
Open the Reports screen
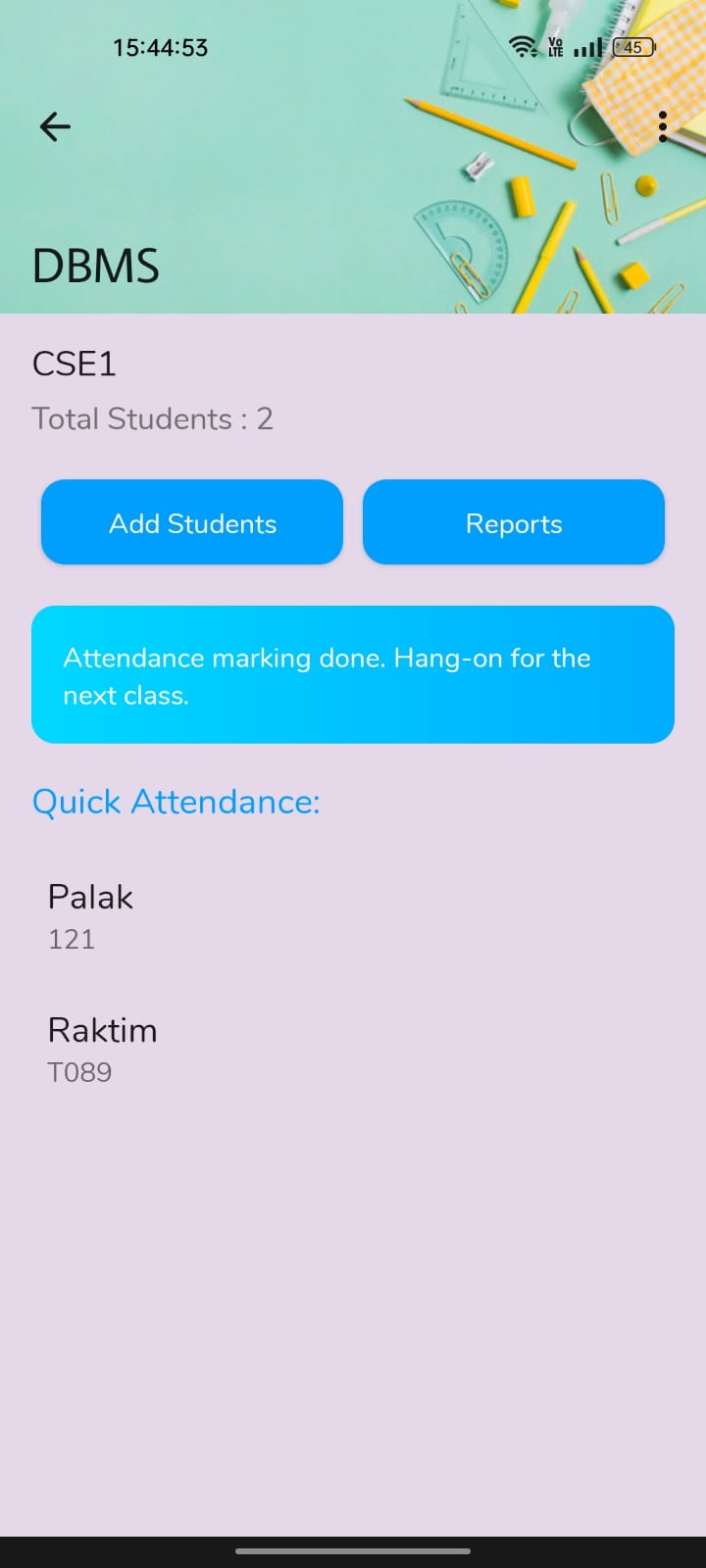tap(513, 522)
